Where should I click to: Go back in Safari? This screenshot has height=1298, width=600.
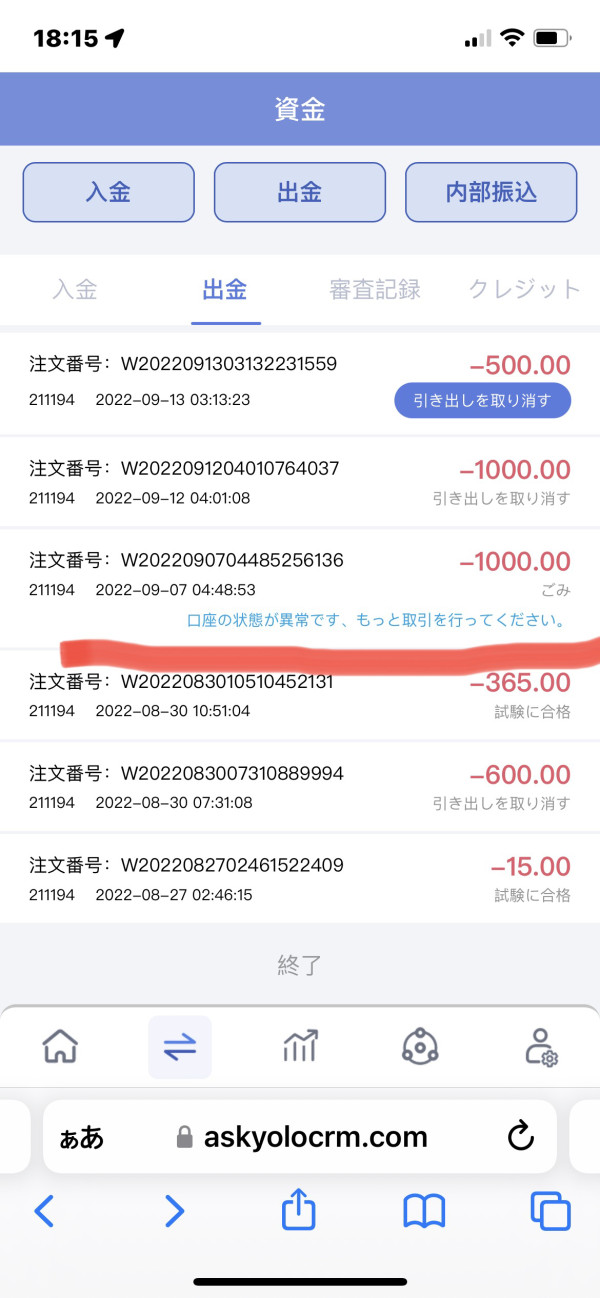coord(44,1212)
